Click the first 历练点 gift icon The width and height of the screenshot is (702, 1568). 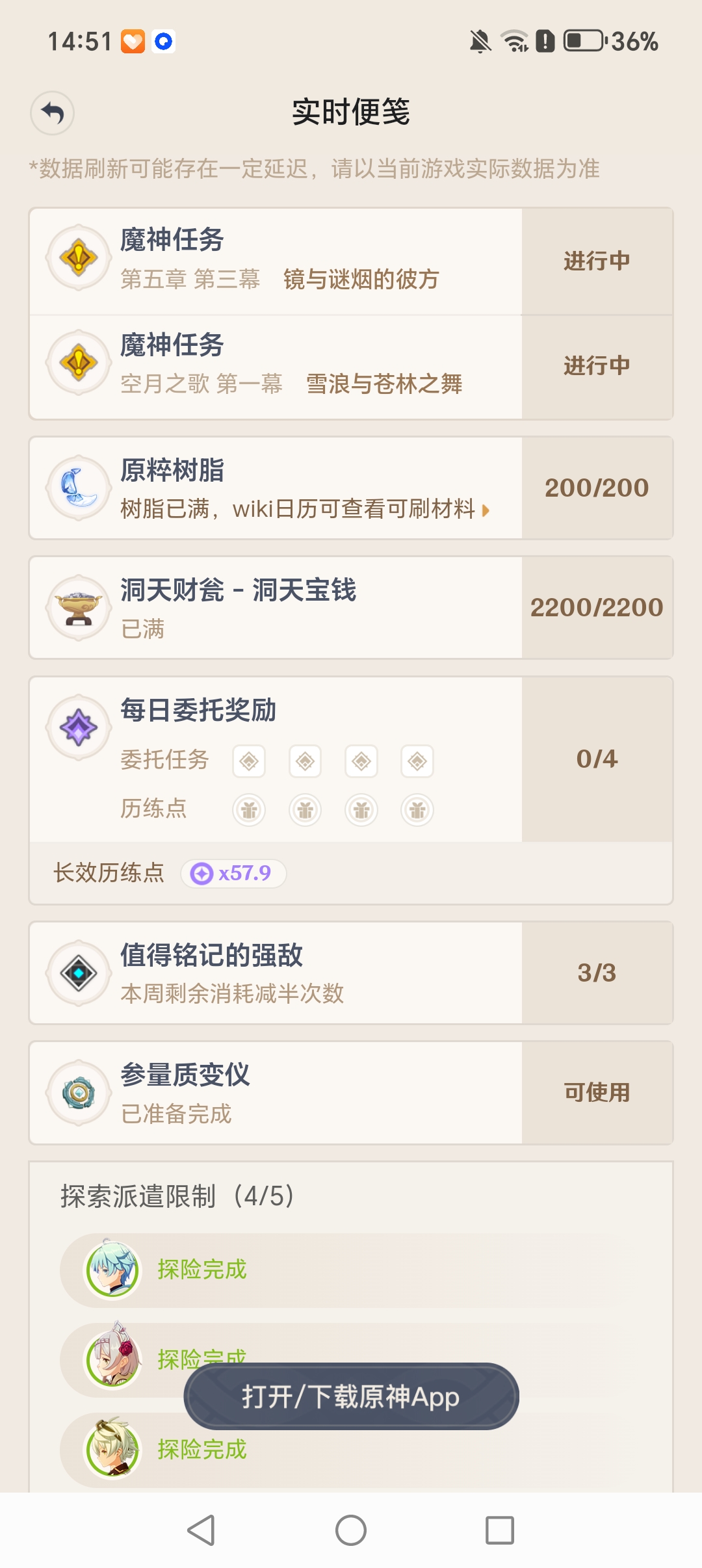pos(249,809)
